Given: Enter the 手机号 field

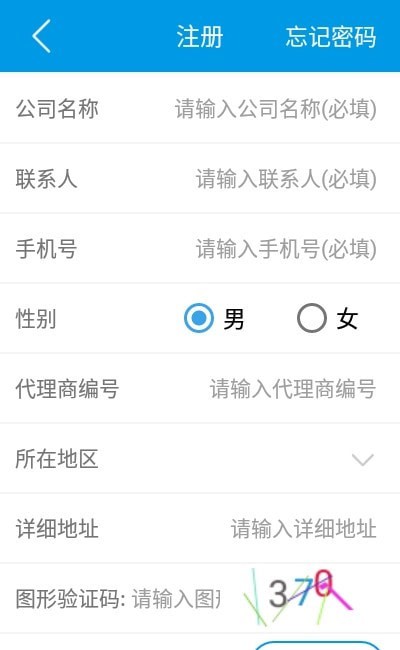Looking at the screenshot, I should 286,249.
